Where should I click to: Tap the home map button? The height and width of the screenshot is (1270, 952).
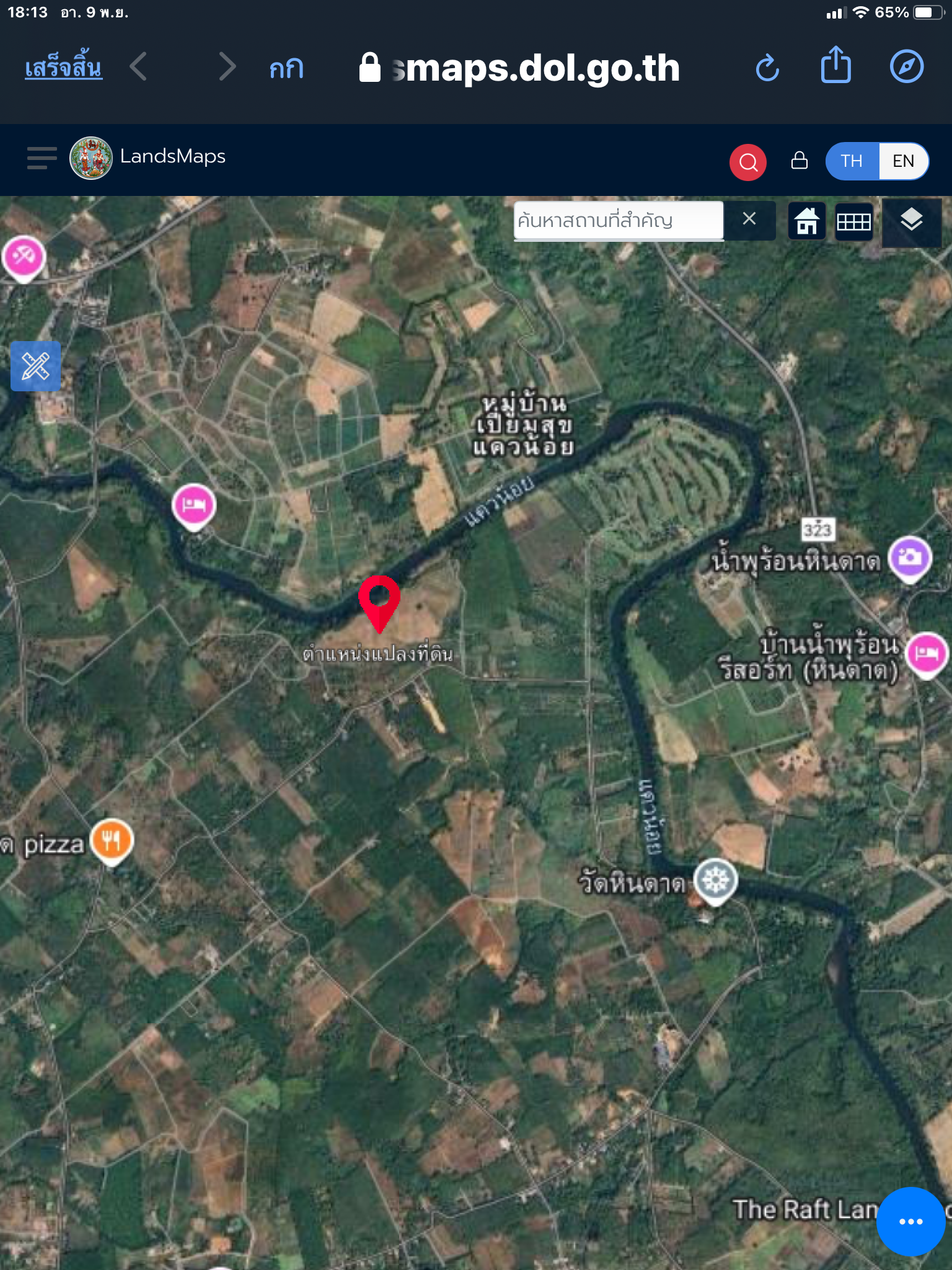806,221
